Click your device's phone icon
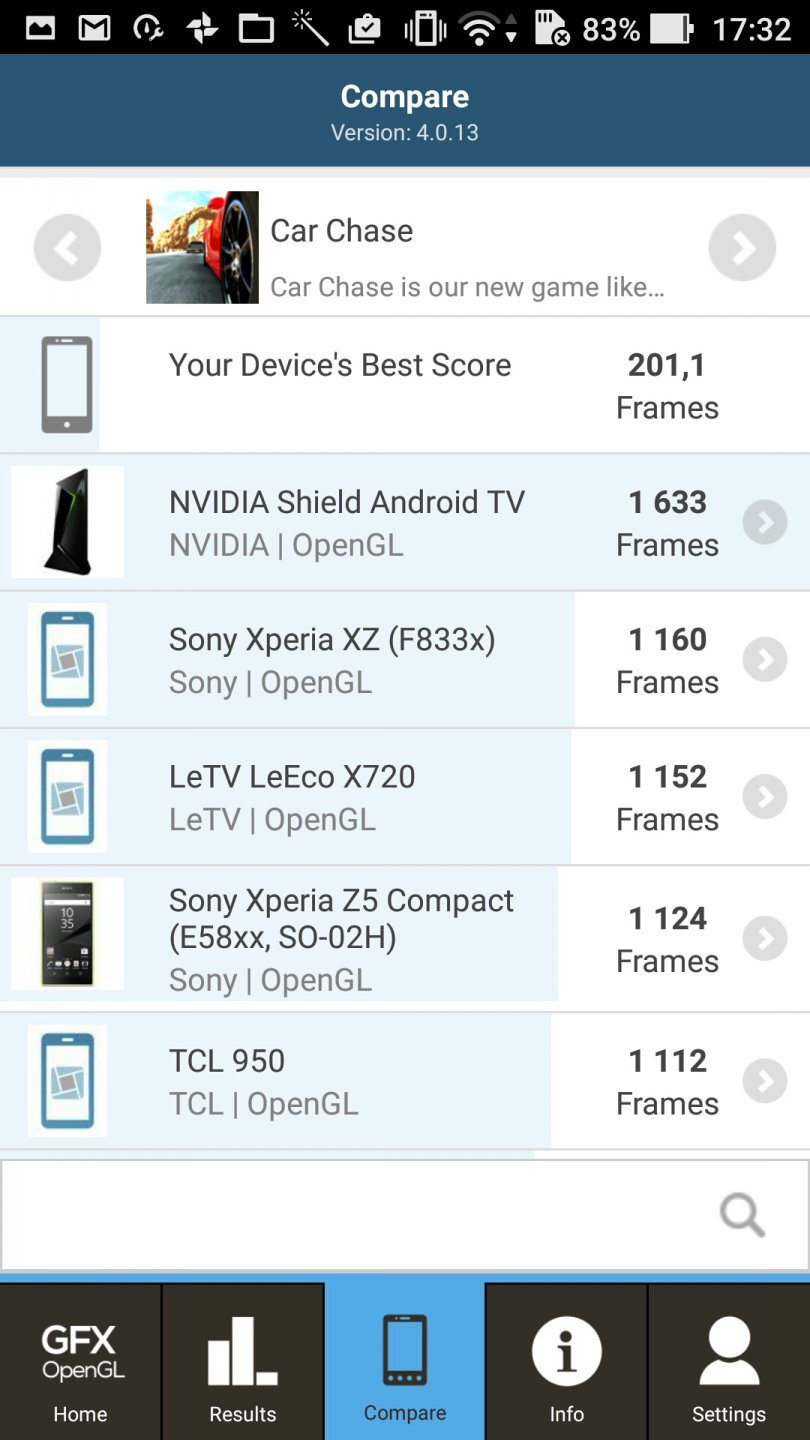The image size is (810, 1440). pos(66,384)
